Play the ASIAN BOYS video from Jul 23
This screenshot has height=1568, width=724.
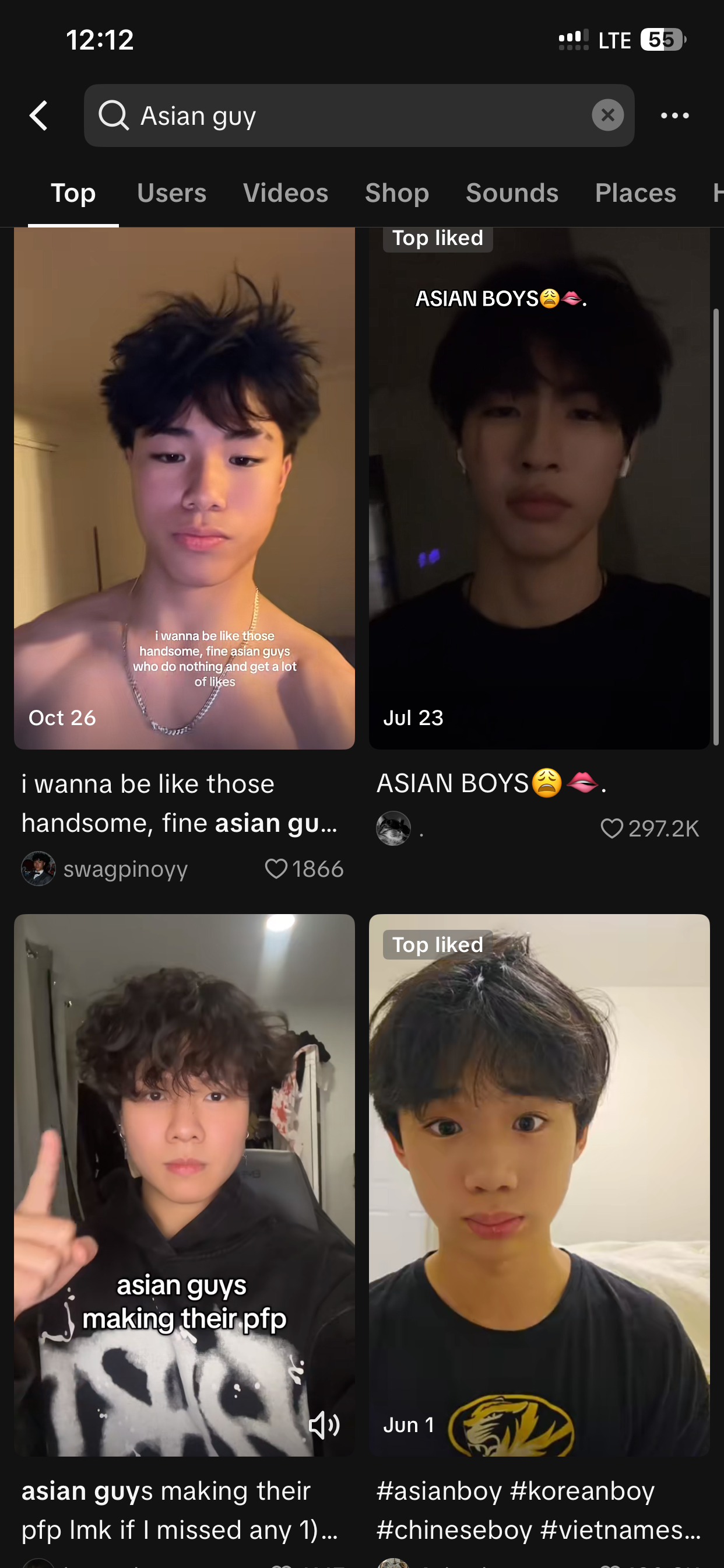tap(539, 487)
